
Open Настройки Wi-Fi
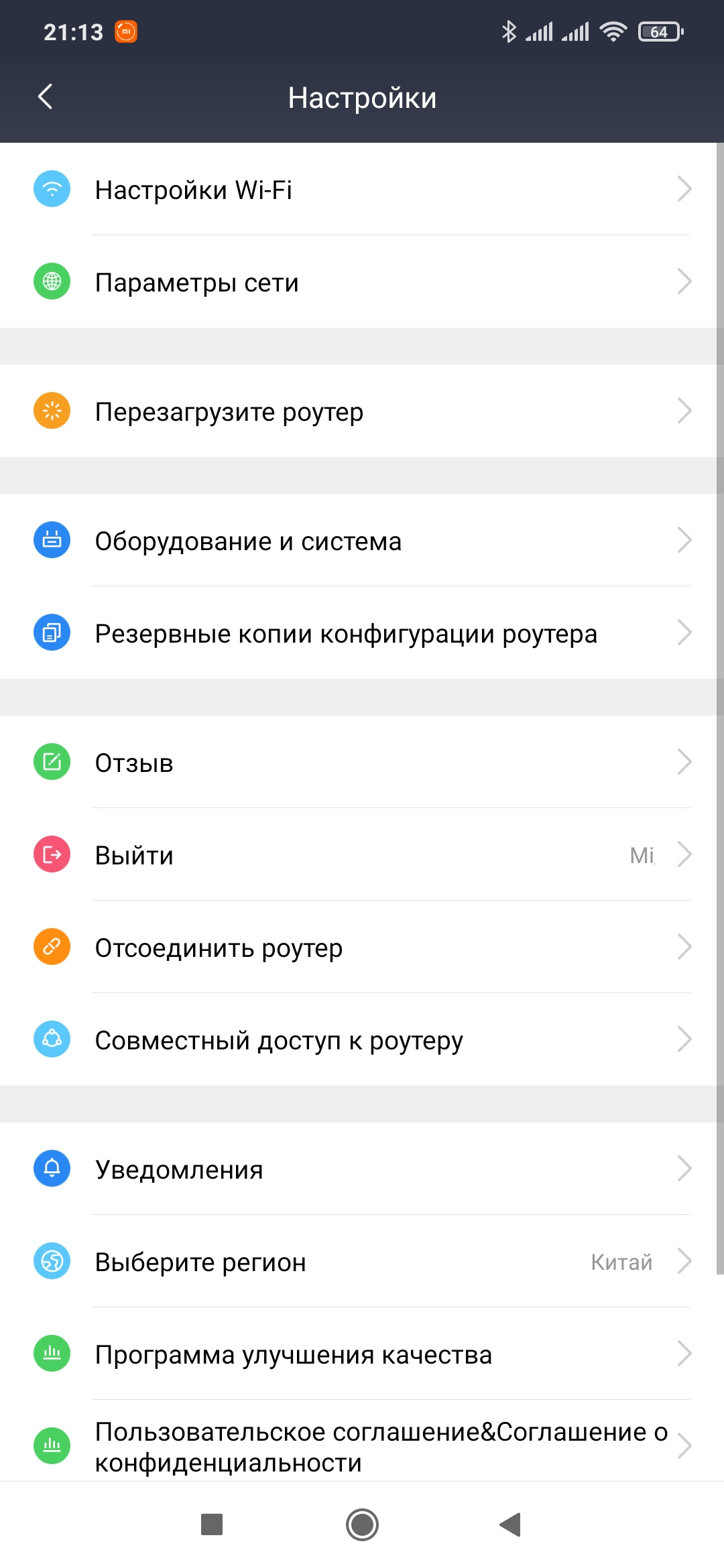point(362,190)
